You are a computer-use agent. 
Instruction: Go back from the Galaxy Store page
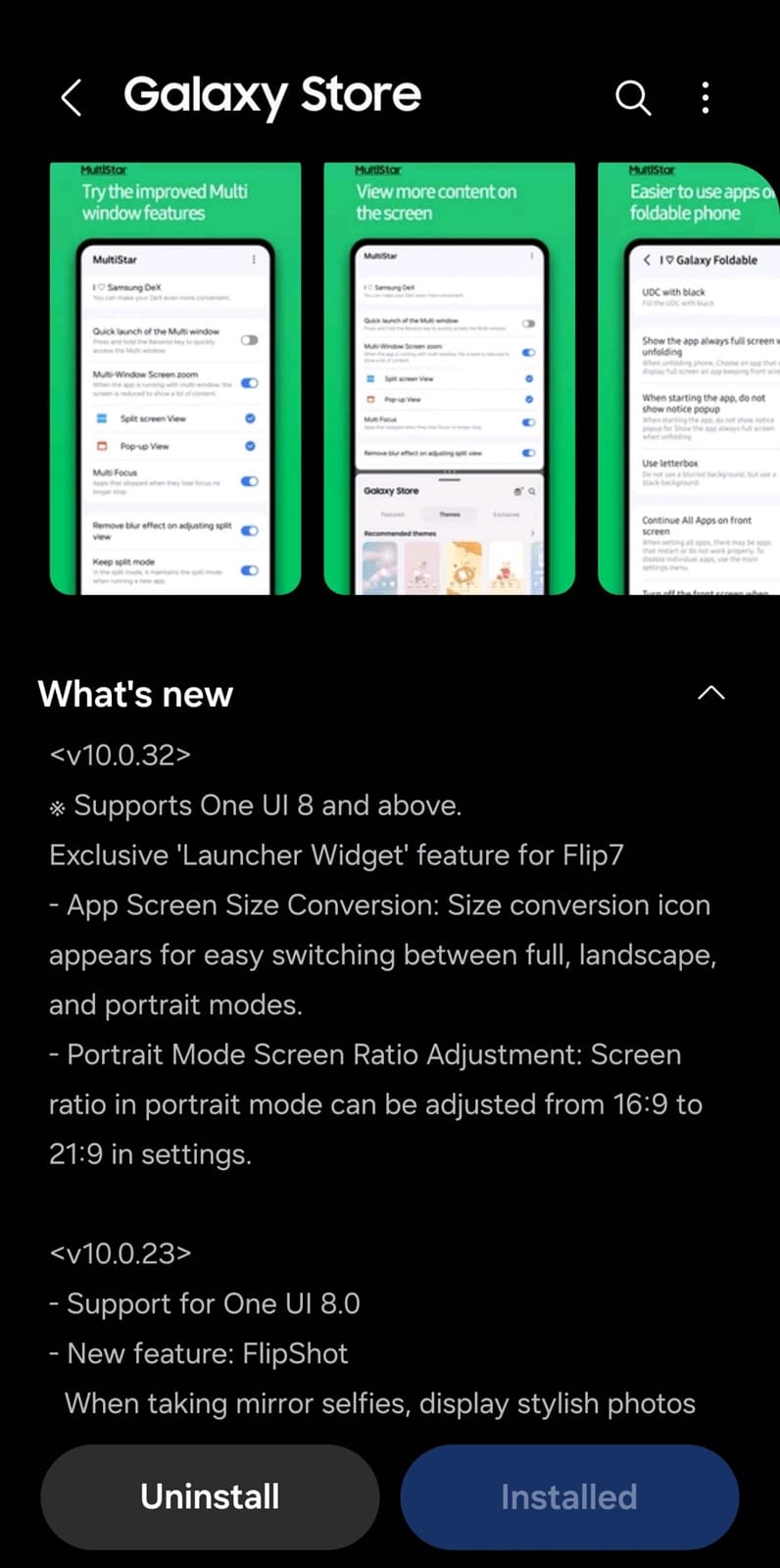[x=72, y=97]
